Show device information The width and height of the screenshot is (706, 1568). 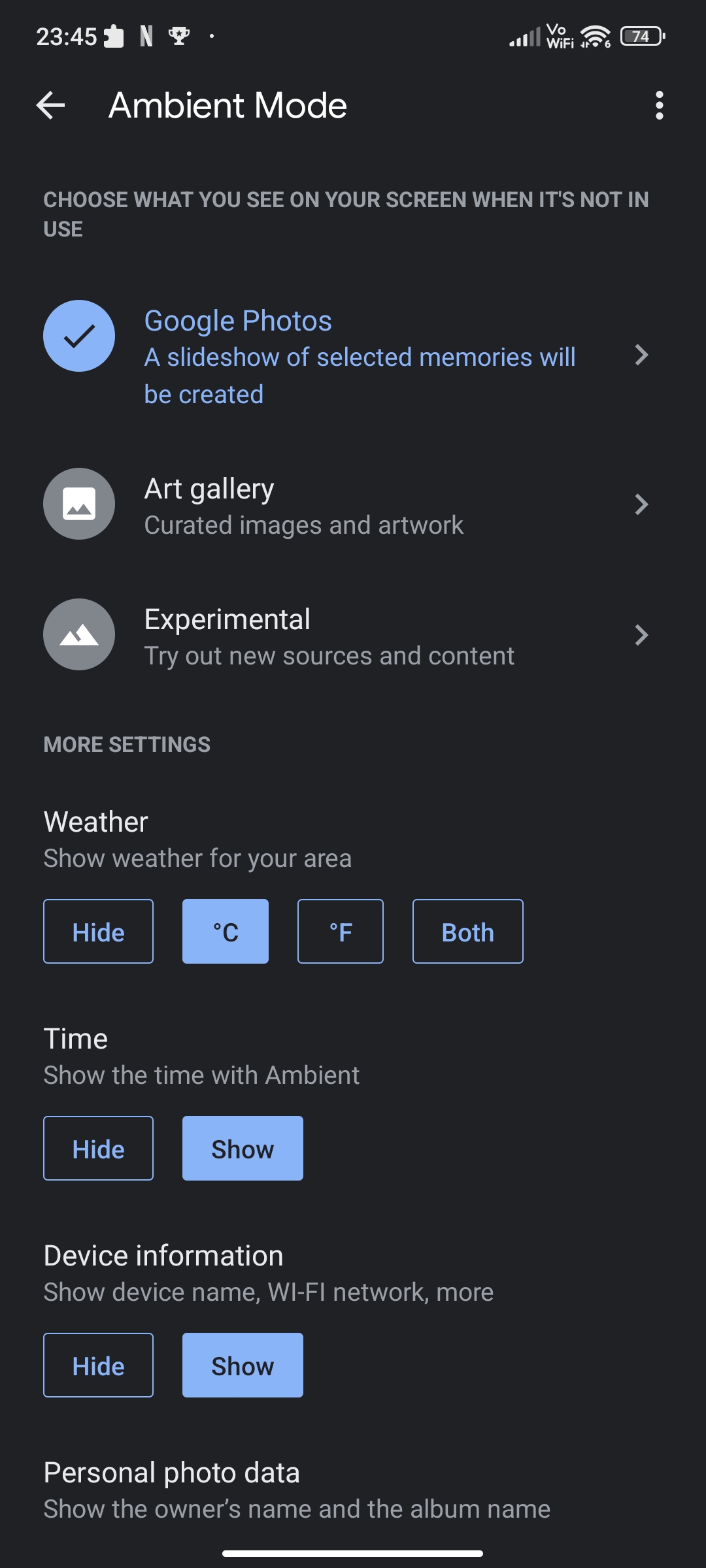click(x=243, y=1365)
